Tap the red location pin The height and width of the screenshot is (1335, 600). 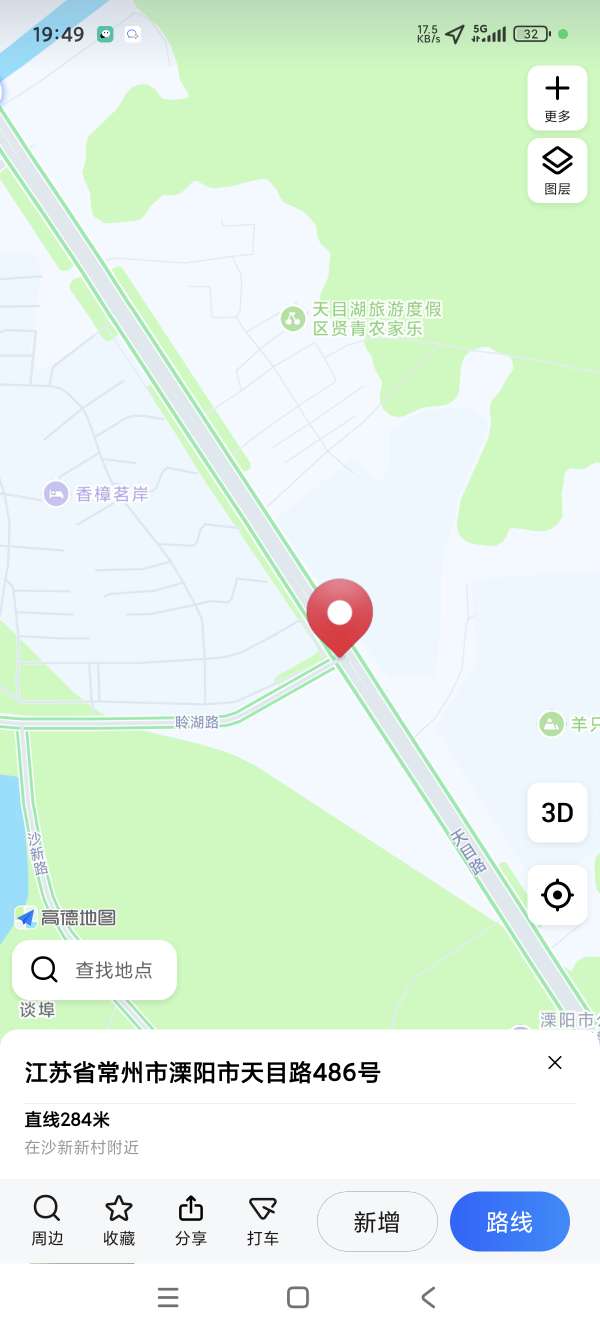[340, 614]
